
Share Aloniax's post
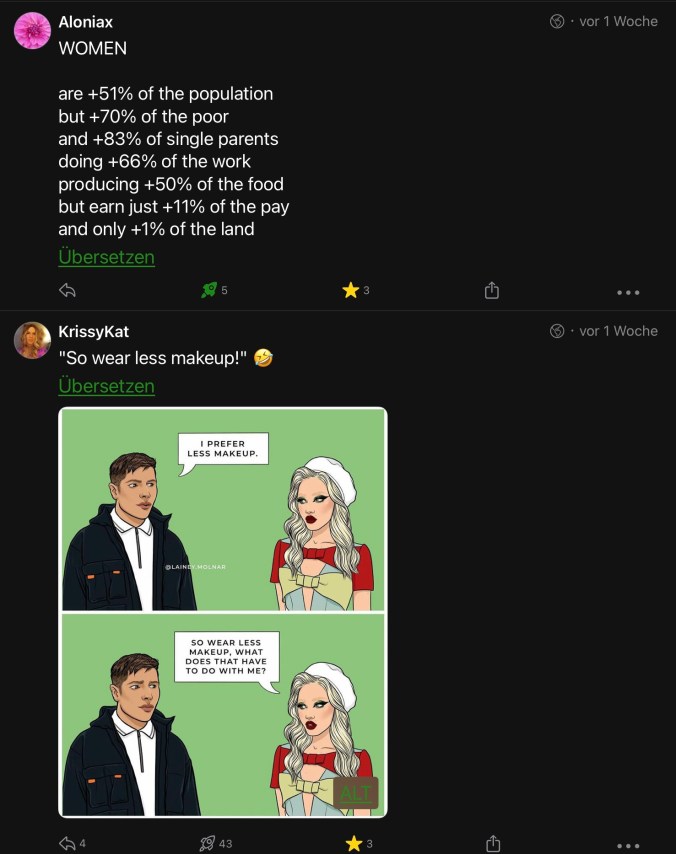491,291
